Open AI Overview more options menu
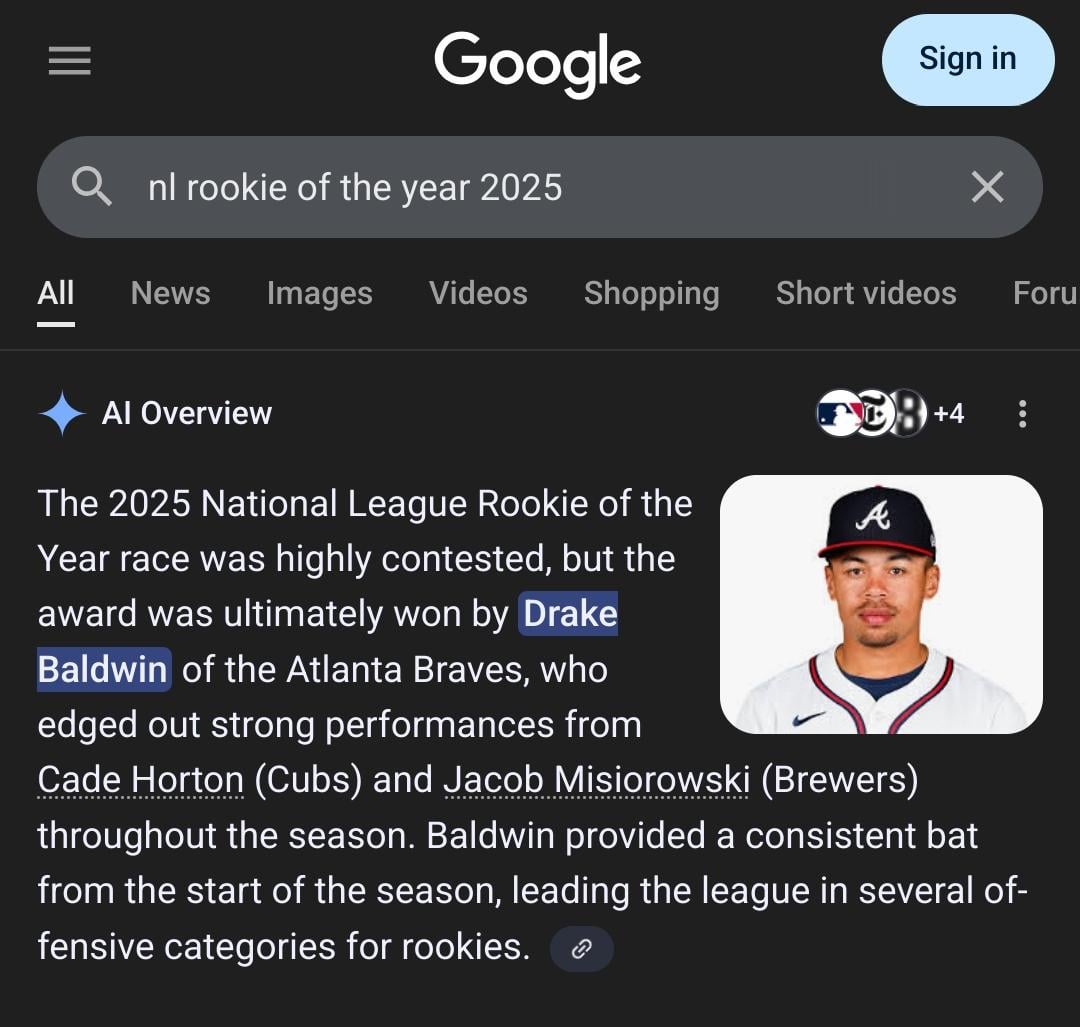 click(x=1021, y=413)
